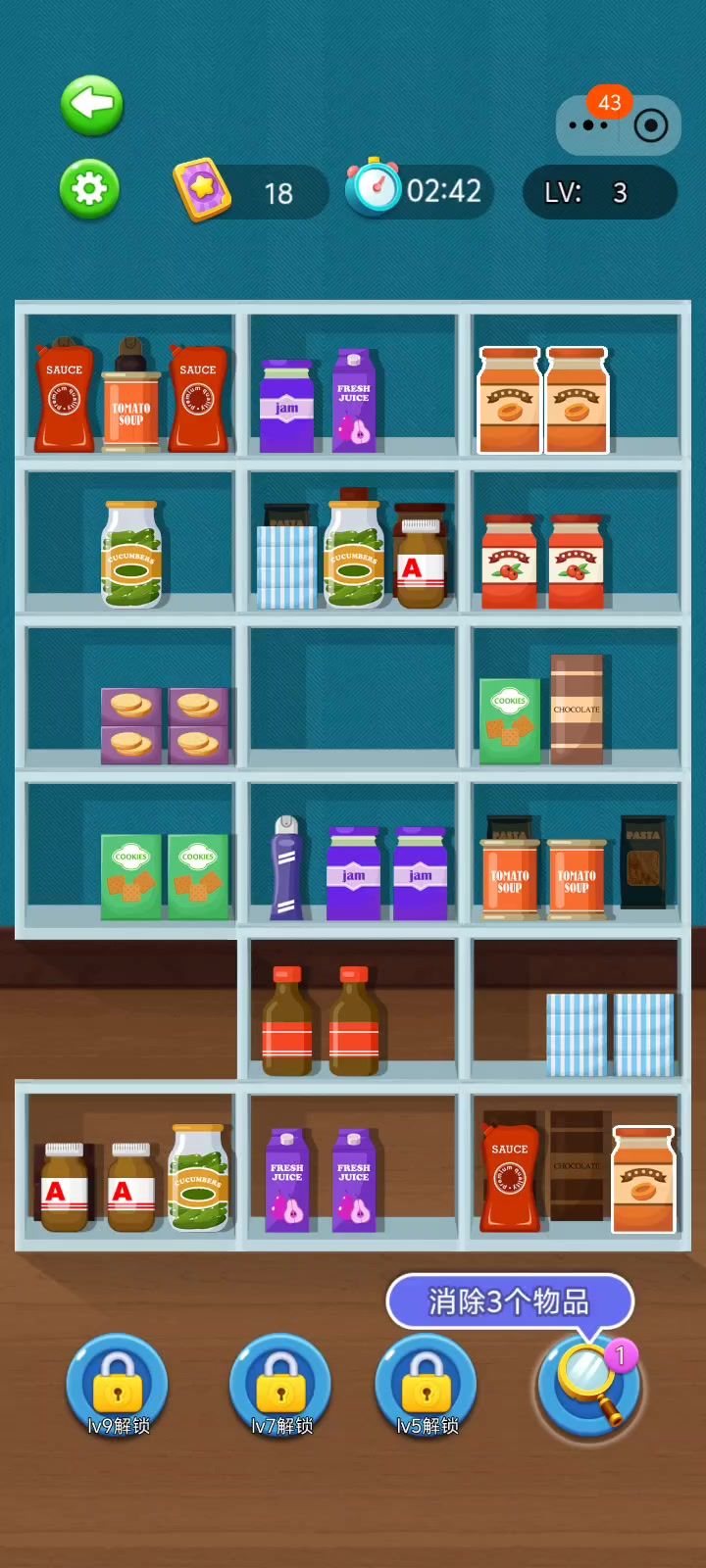Close the mini game with the circle button
This screenshot has height=1568, width=706.
tap(650, 125)
